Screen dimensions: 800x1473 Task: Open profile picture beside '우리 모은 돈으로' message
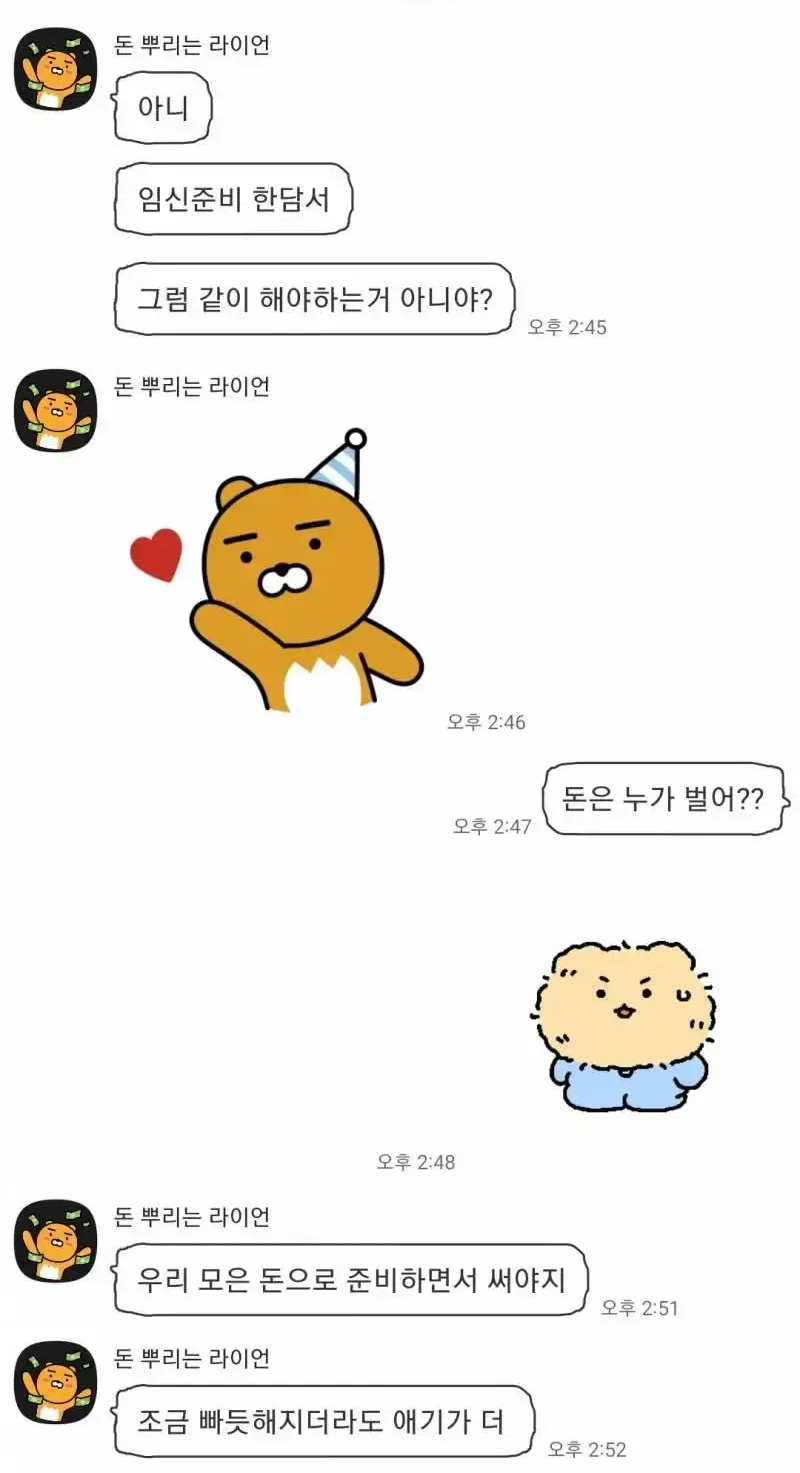(55, 1241)
